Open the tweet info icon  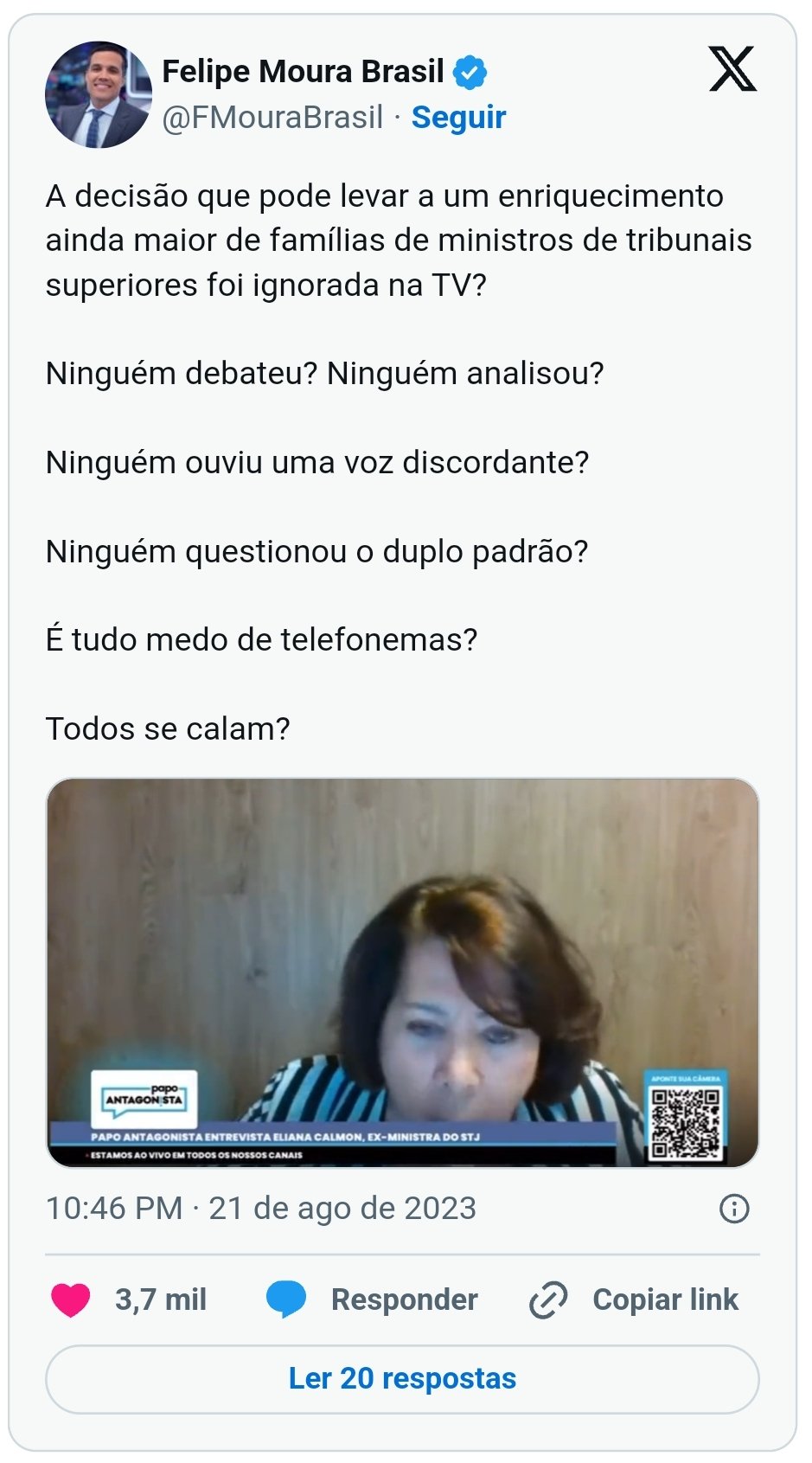coord(734,1209)
